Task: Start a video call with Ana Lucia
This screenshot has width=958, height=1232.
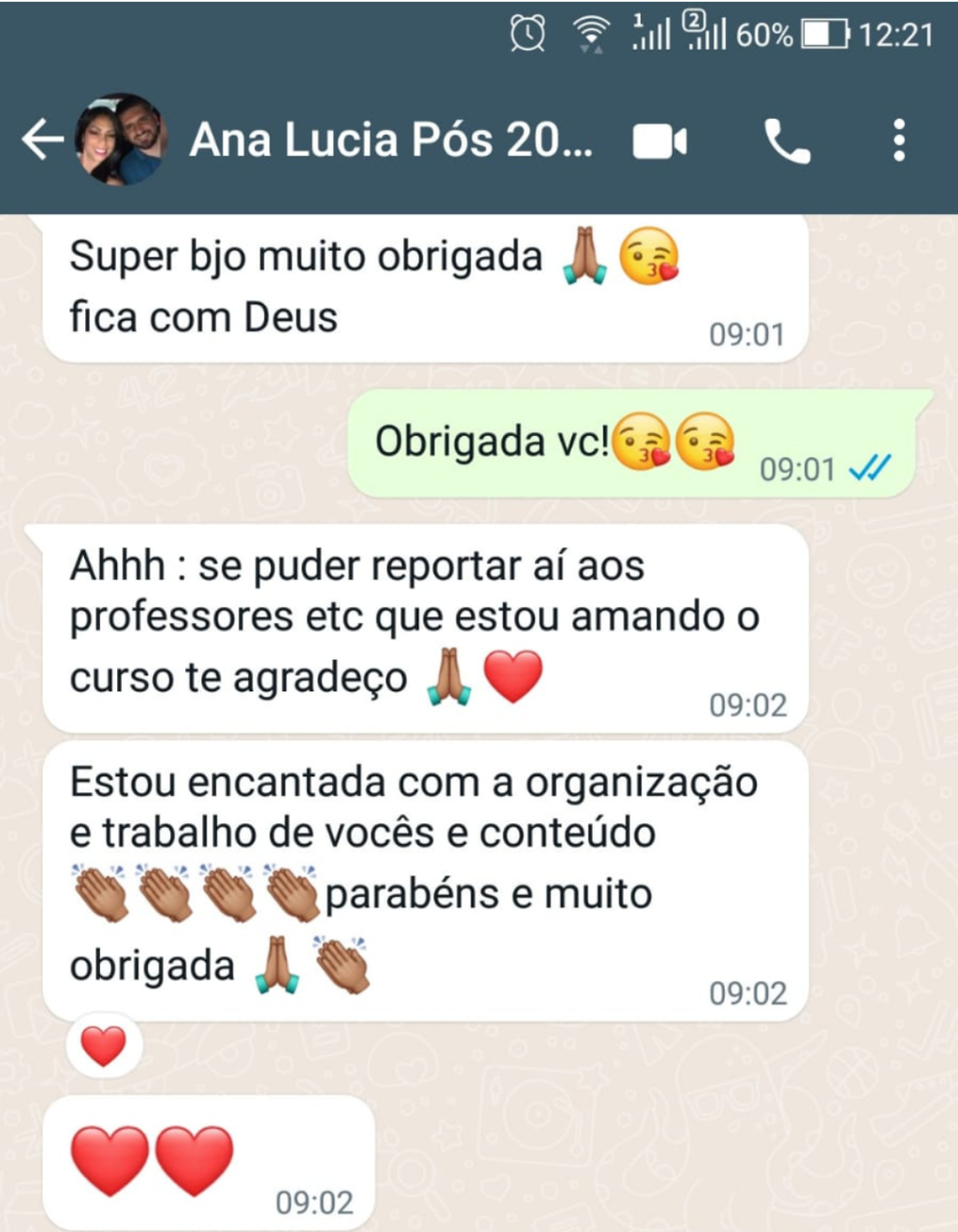Action: [x=660, y=141]
